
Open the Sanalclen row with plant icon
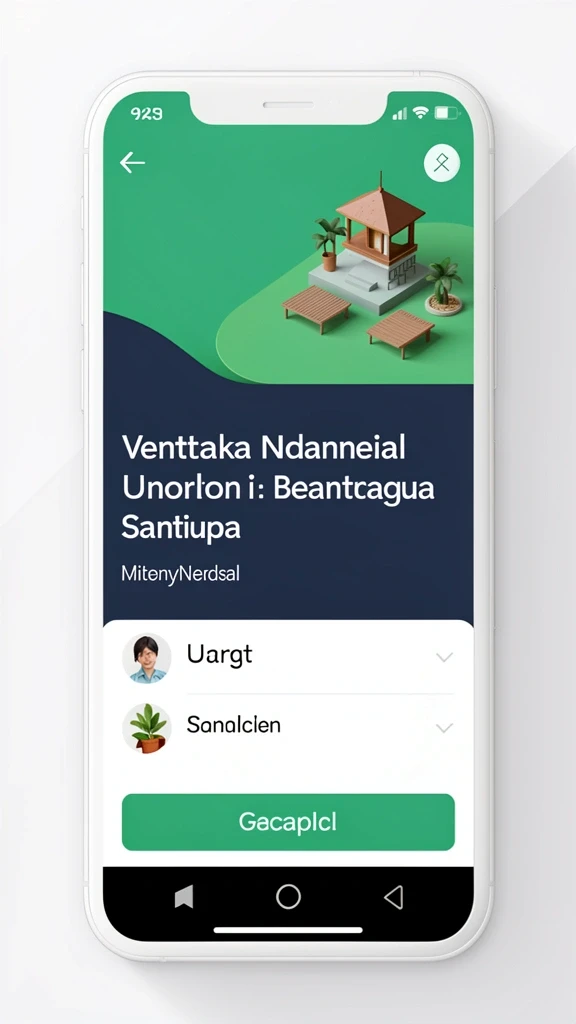pos(288,727)
